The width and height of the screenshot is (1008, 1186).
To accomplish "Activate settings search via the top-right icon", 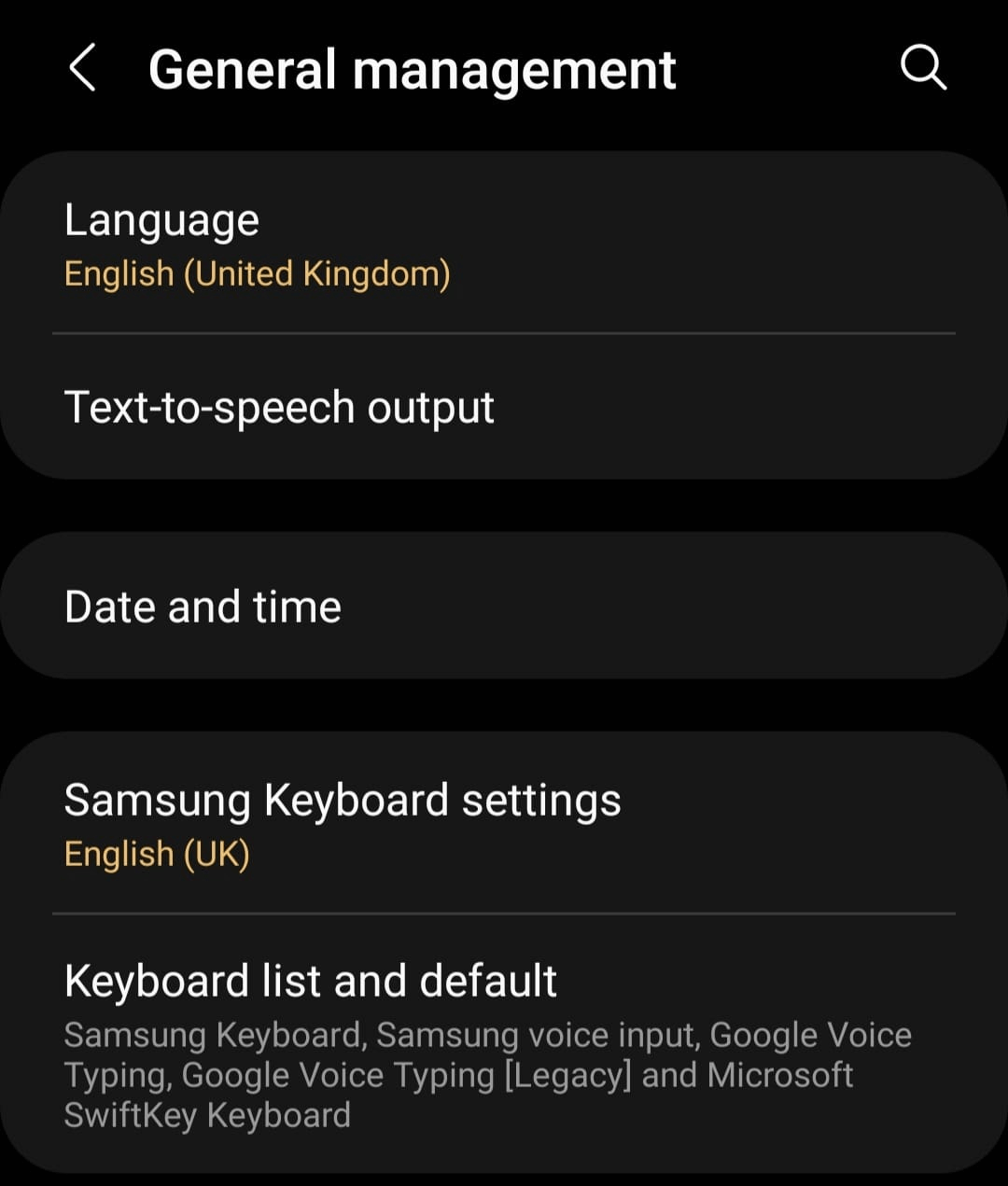I will pos(923,66).
